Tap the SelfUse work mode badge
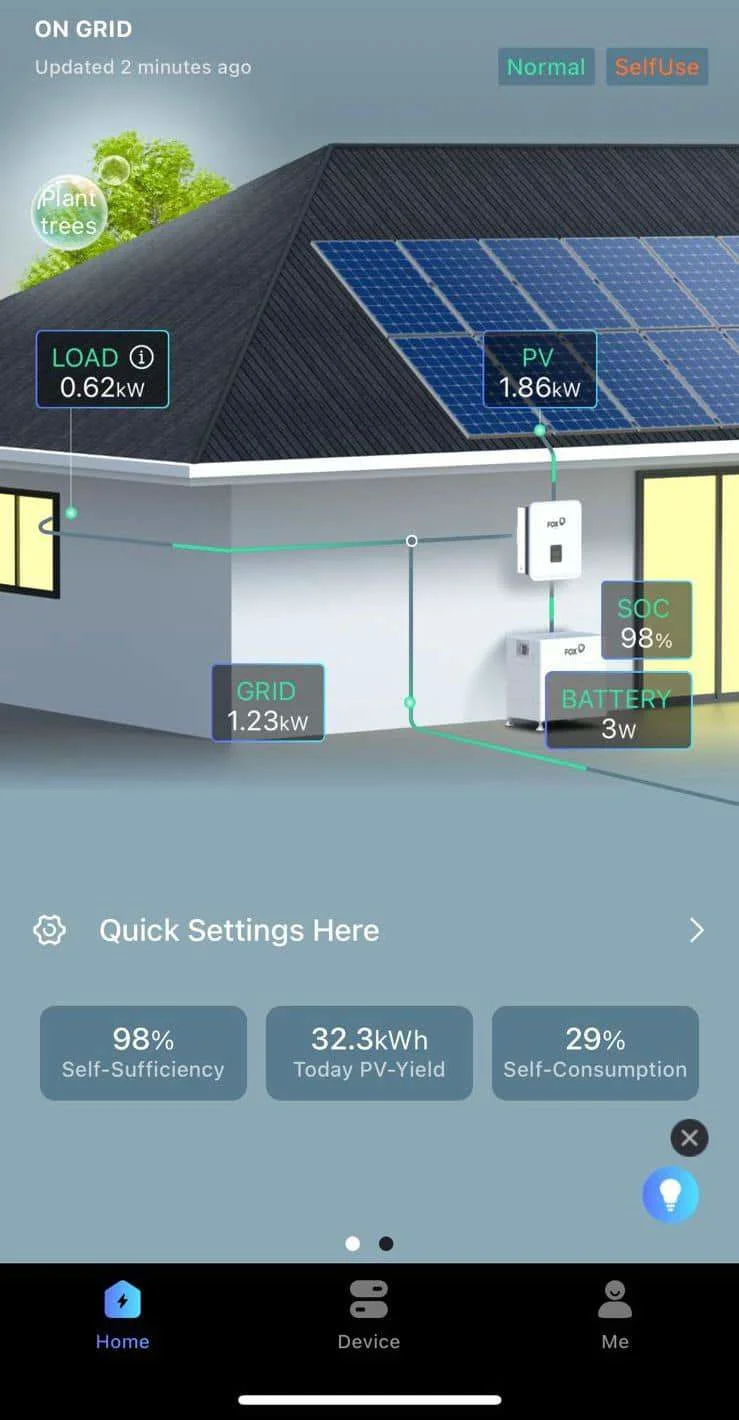The image size is (739, 1420). tap(656, 67)
